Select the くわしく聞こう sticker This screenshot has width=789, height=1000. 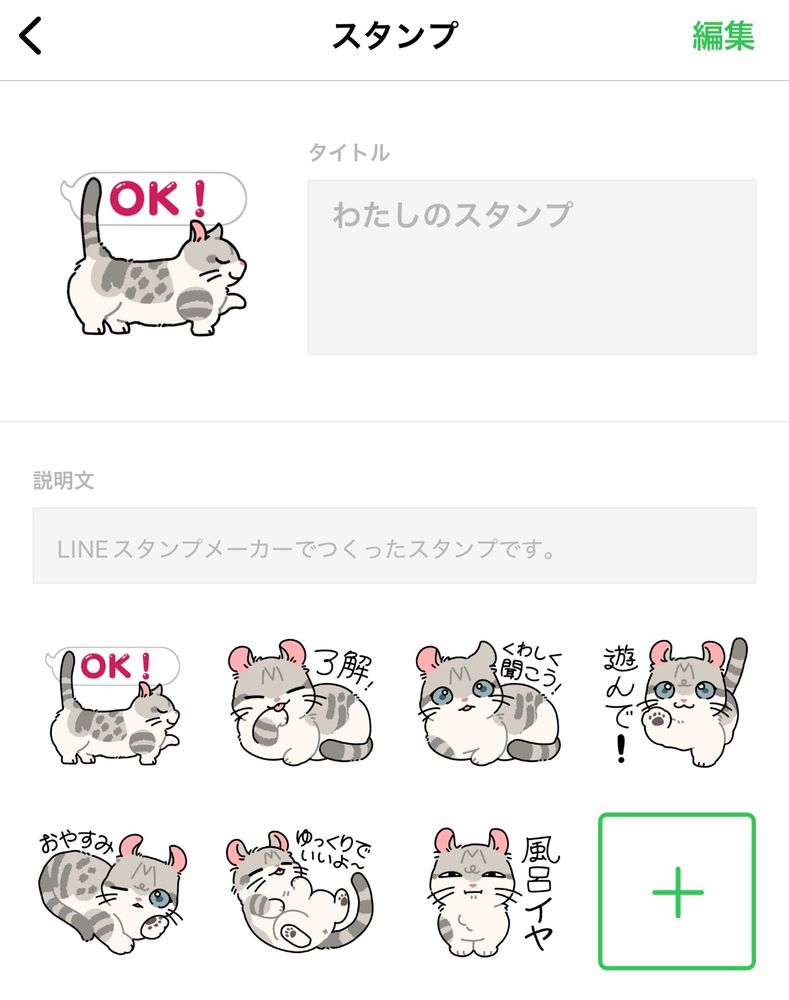pyautogui.click(x=489, y=702)
